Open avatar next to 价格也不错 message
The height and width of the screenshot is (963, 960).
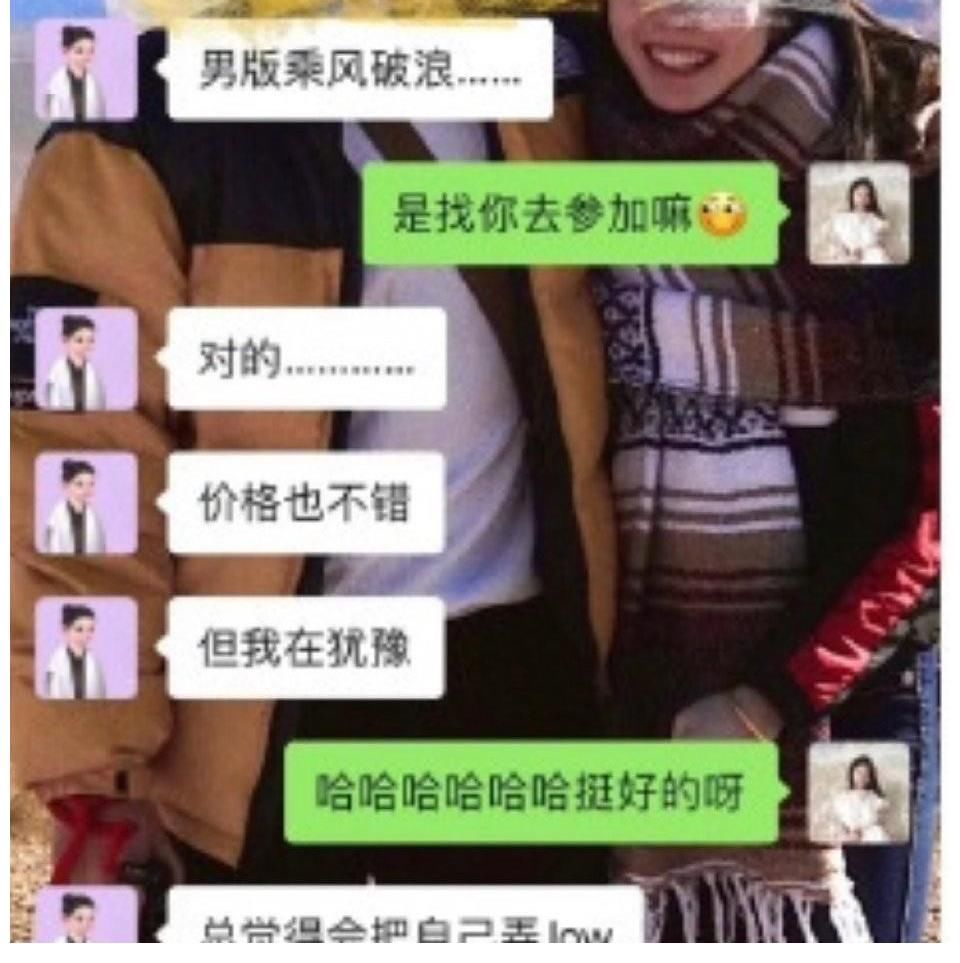pos(86,502)
